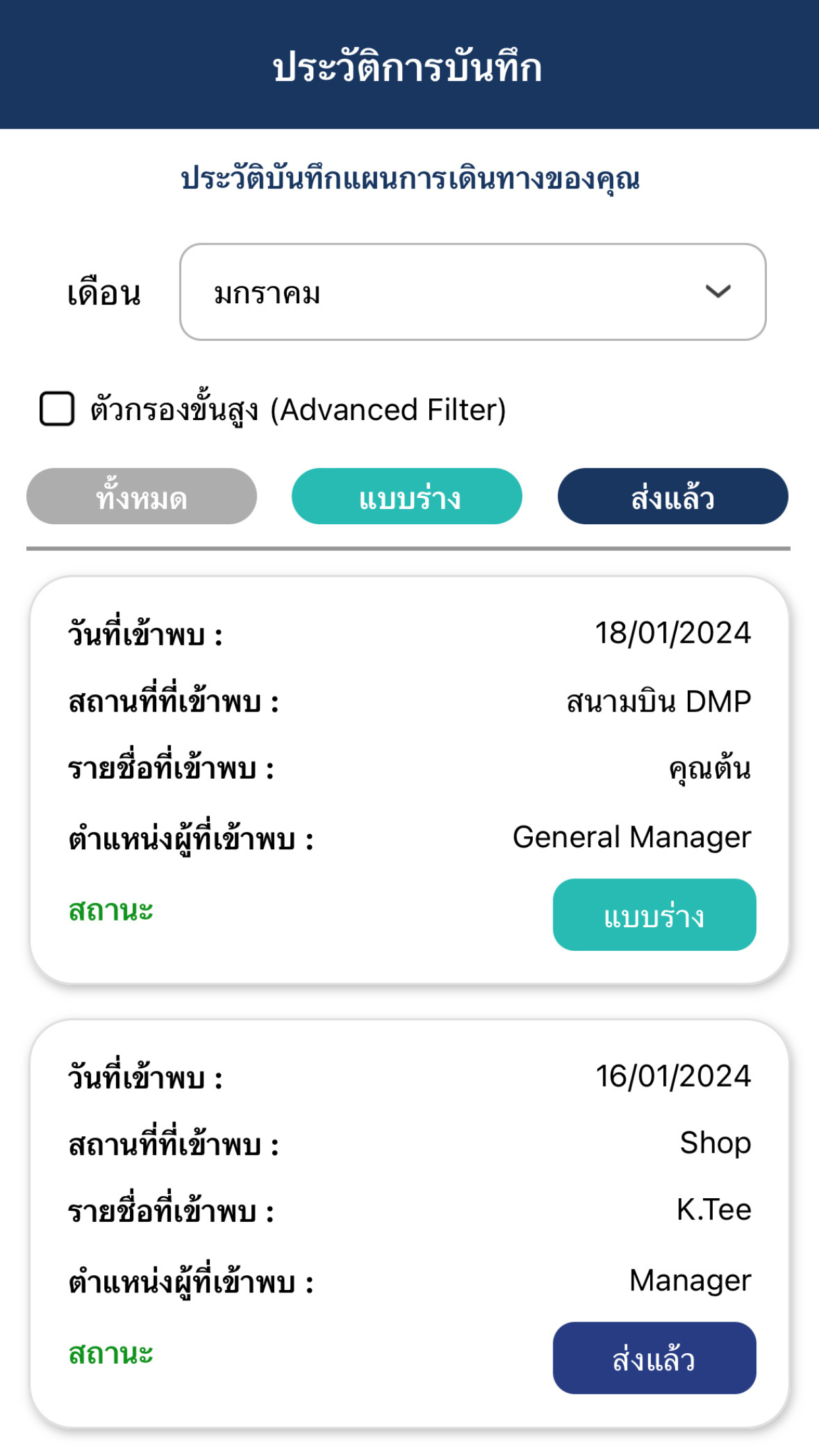Enable the Advanced Filter checkbox
Image resolution: width=819 pixels, height=1456 pixels.
(57, 409)
